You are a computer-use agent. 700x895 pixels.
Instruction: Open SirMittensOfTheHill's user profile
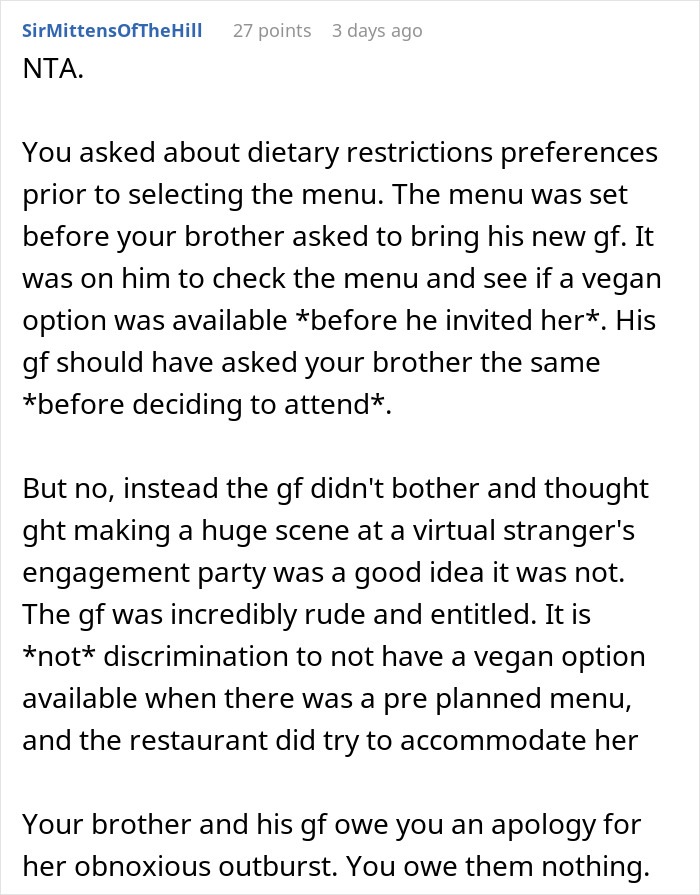(x=111, y=31)
